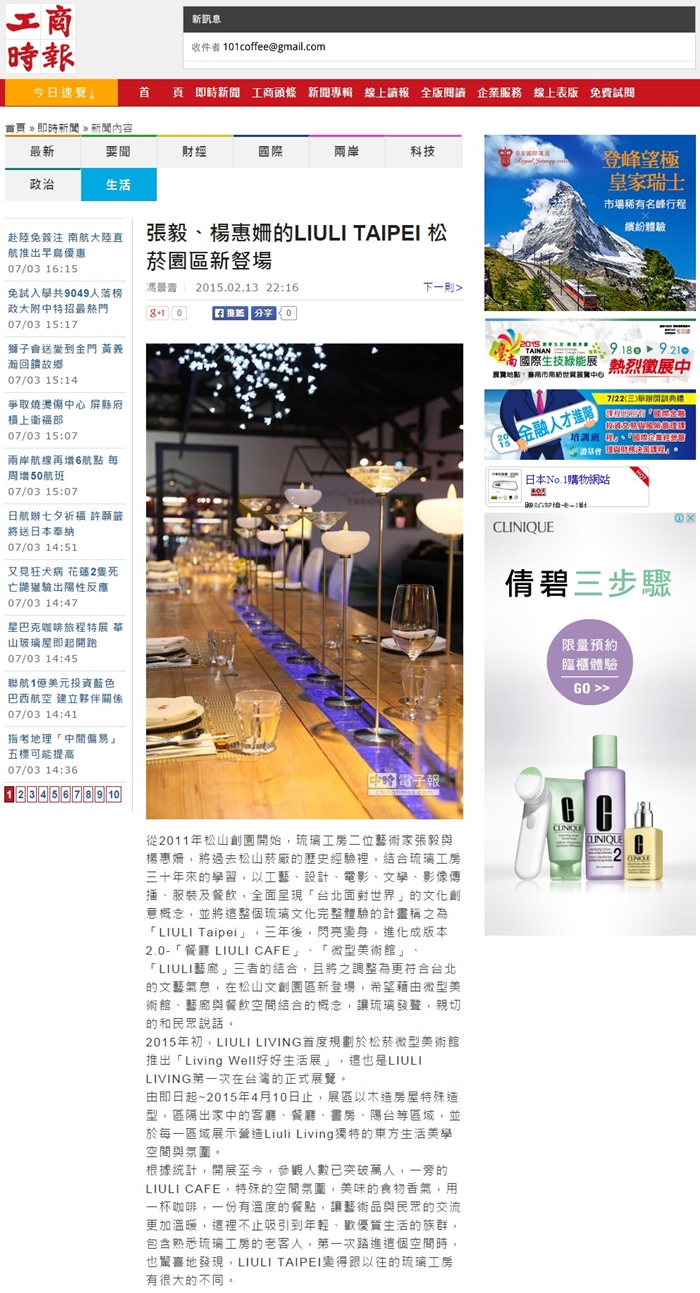Like the article with the Facebook 推薦 button
700x1293 pixels.
point(229,313)
